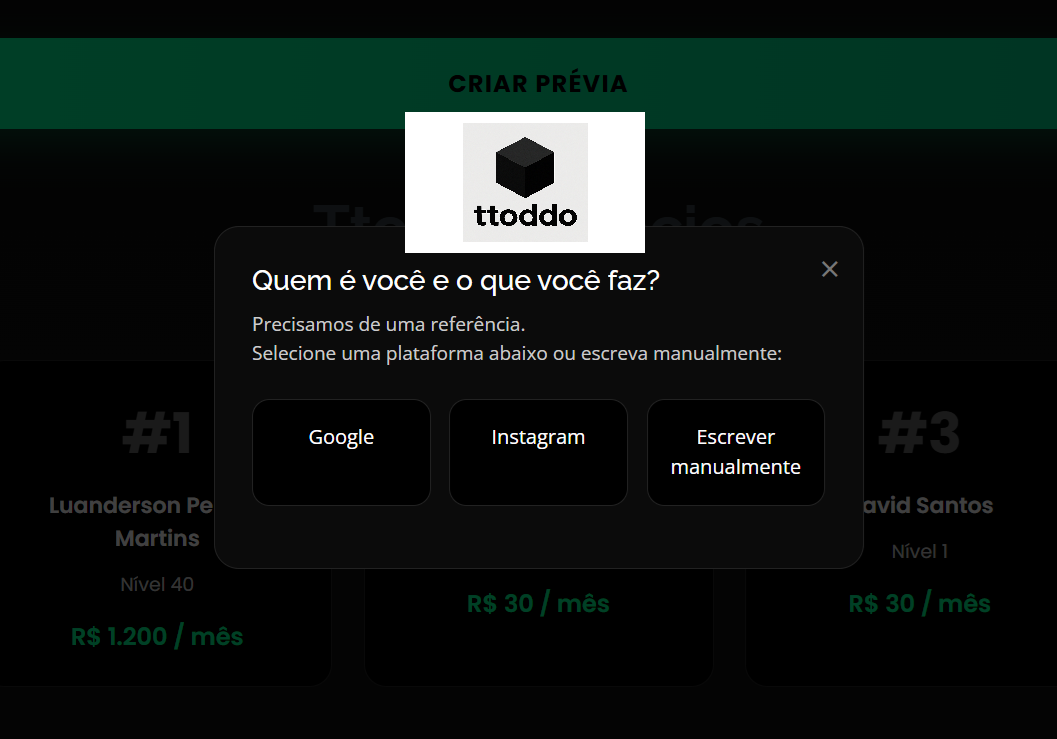The width and height of the screenshot is (1057, 739).
Task: Close the reference dialog
Action: coord(829,269)
